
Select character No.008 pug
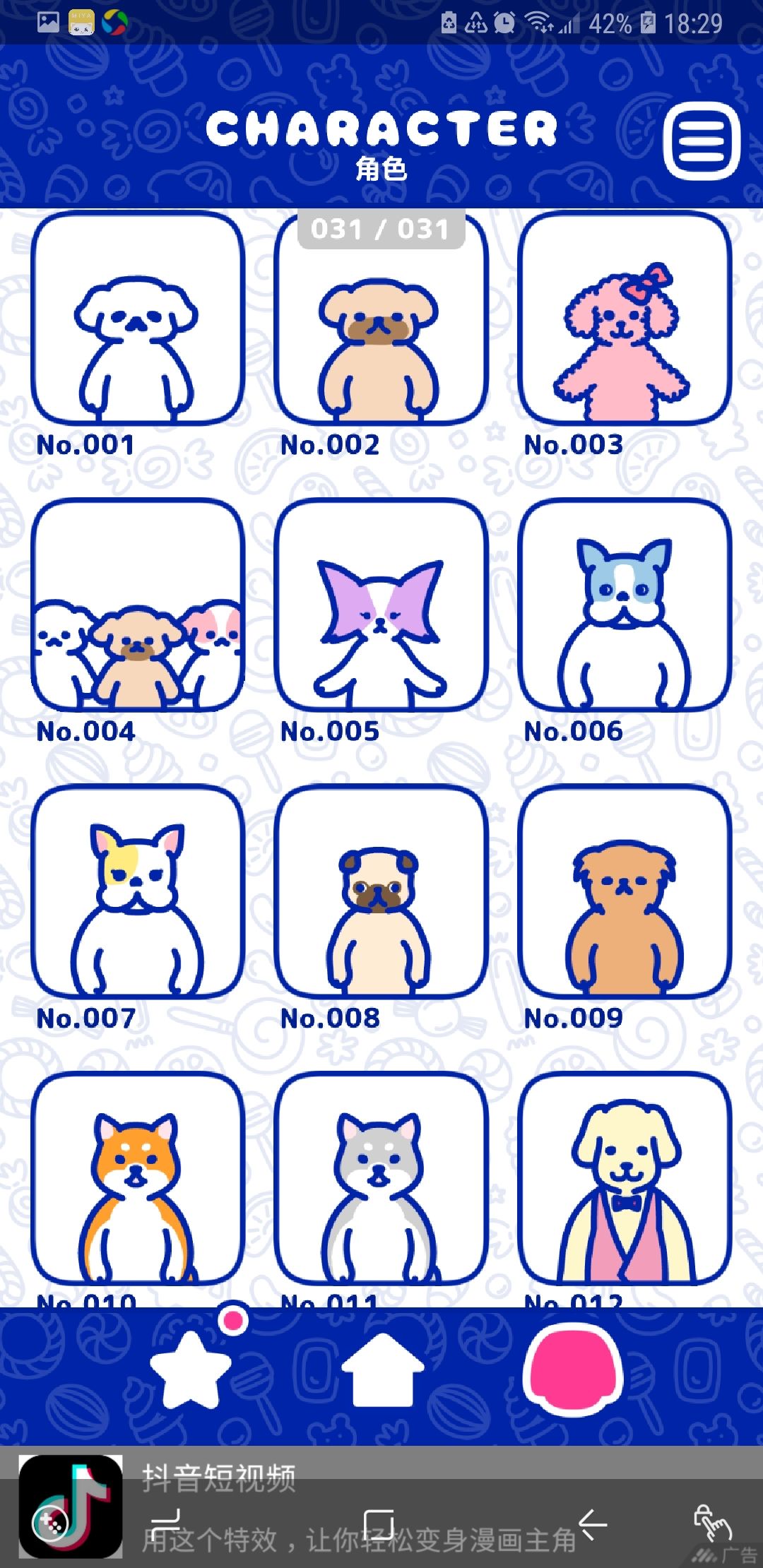(381, 891)
